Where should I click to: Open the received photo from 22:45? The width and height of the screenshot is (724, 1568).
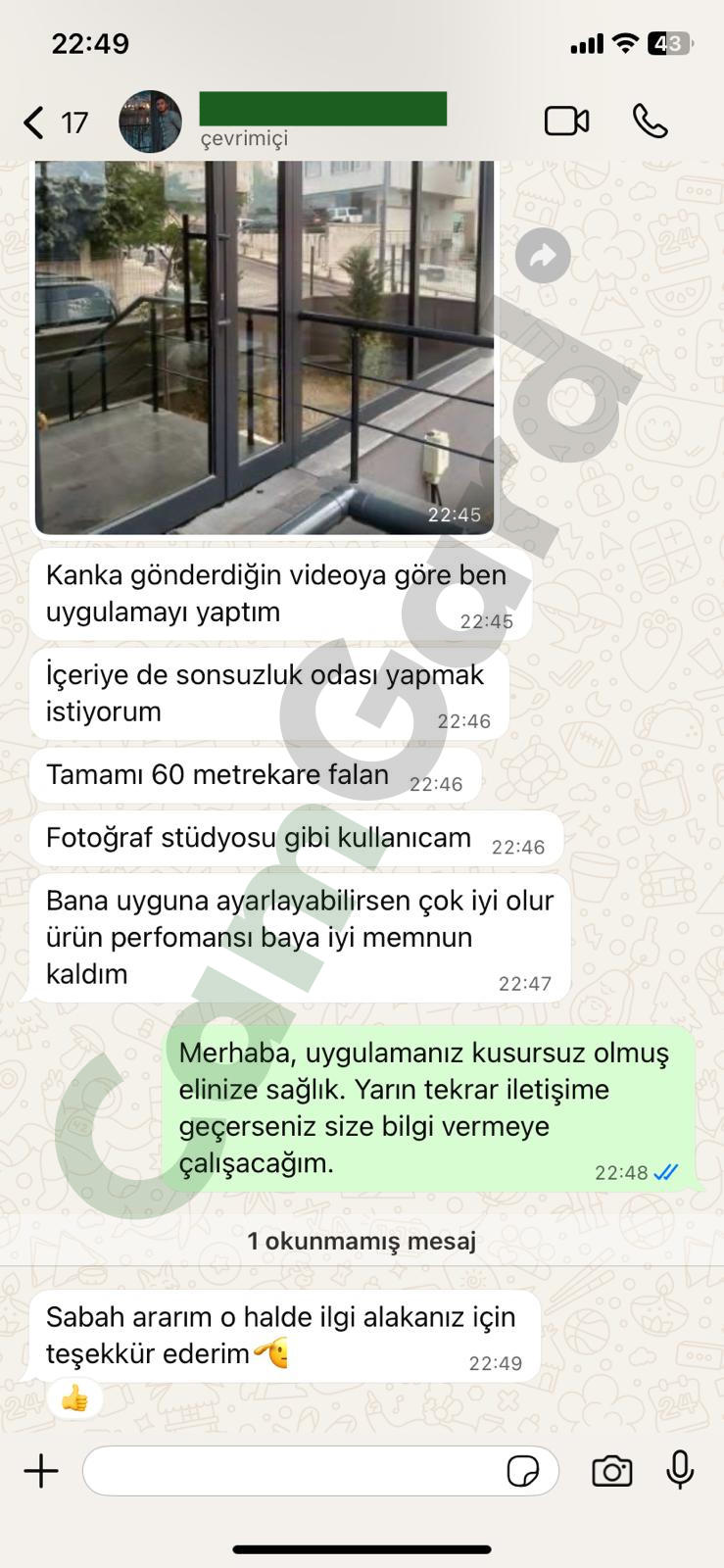pos(265,343)
